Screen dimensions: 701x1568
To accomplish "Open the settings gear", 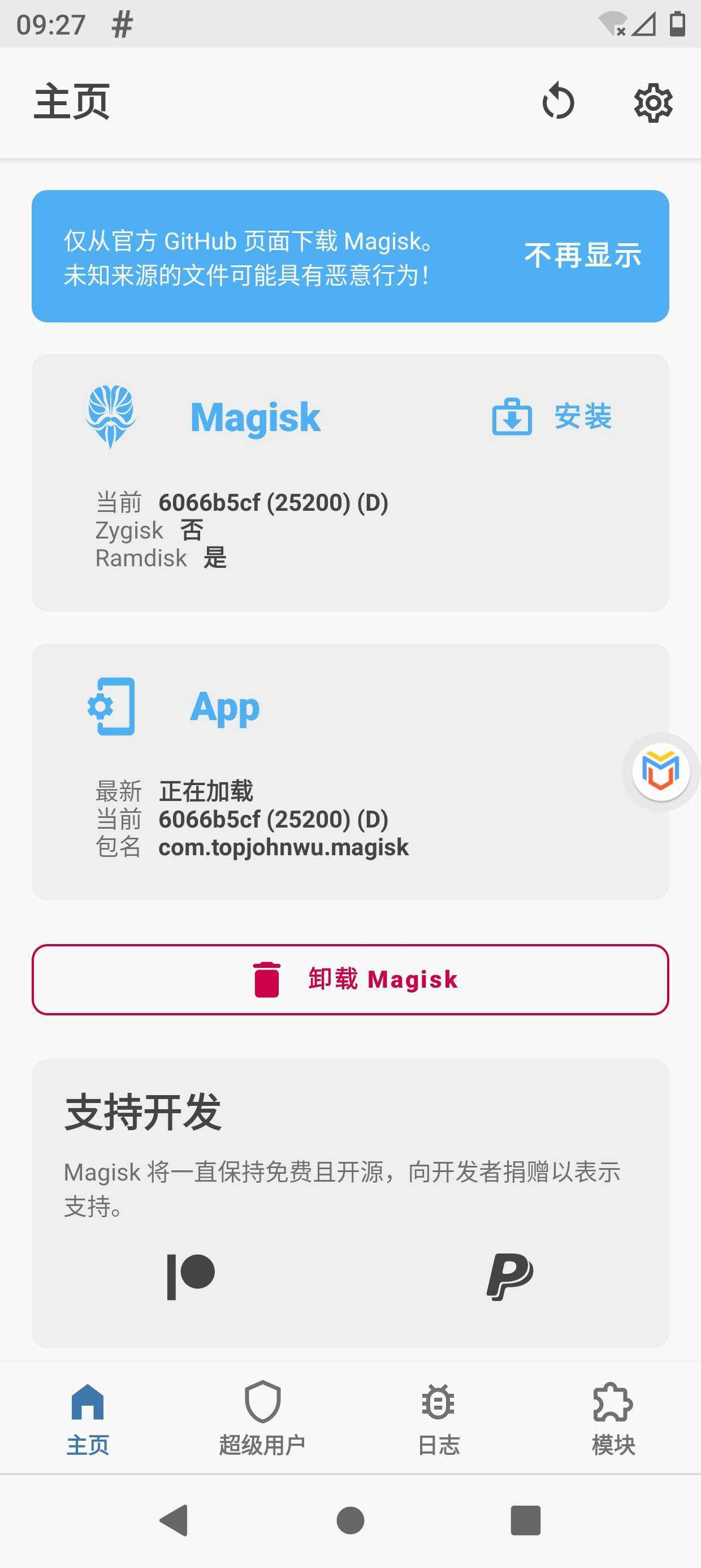I will (653, 103).
